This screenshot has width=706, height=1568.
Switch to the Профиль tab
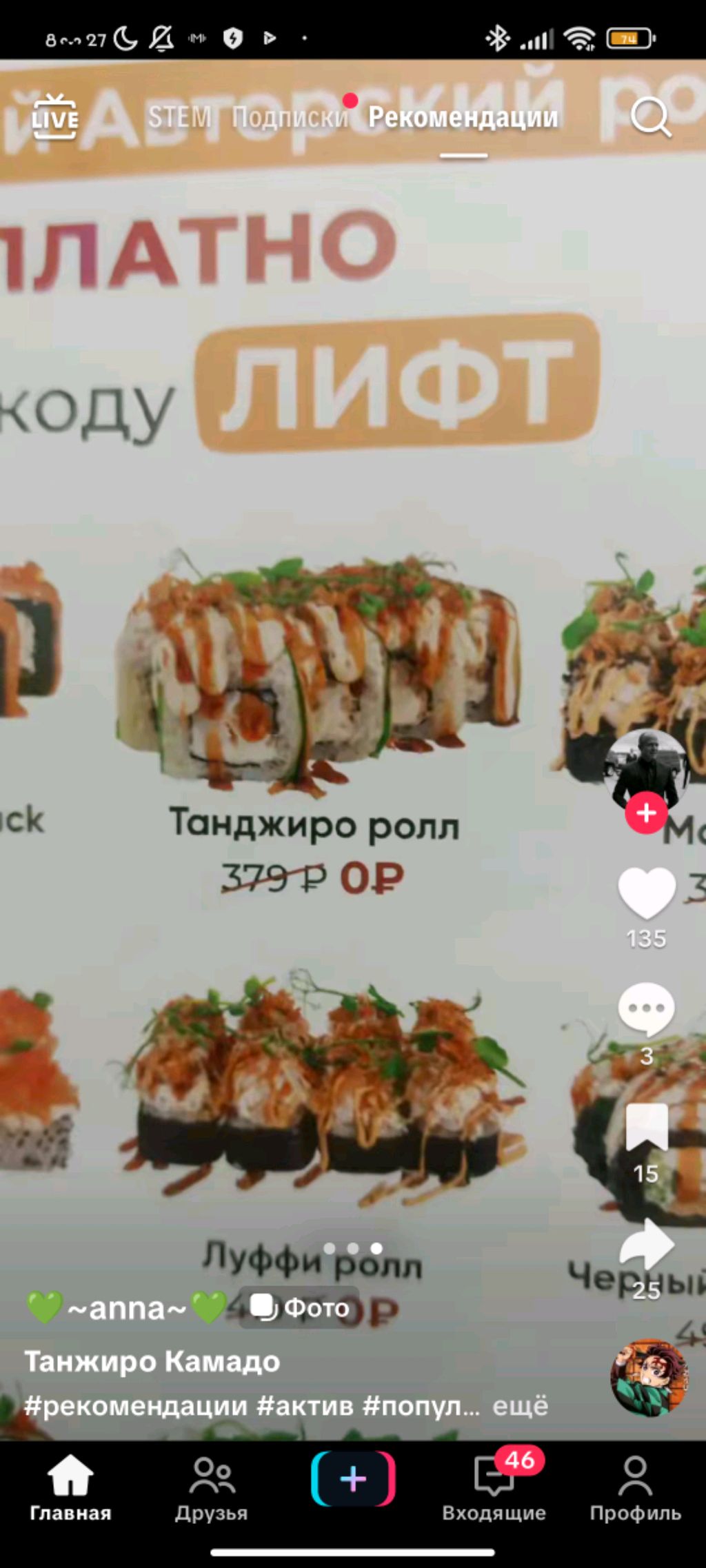click(635, 1487)
